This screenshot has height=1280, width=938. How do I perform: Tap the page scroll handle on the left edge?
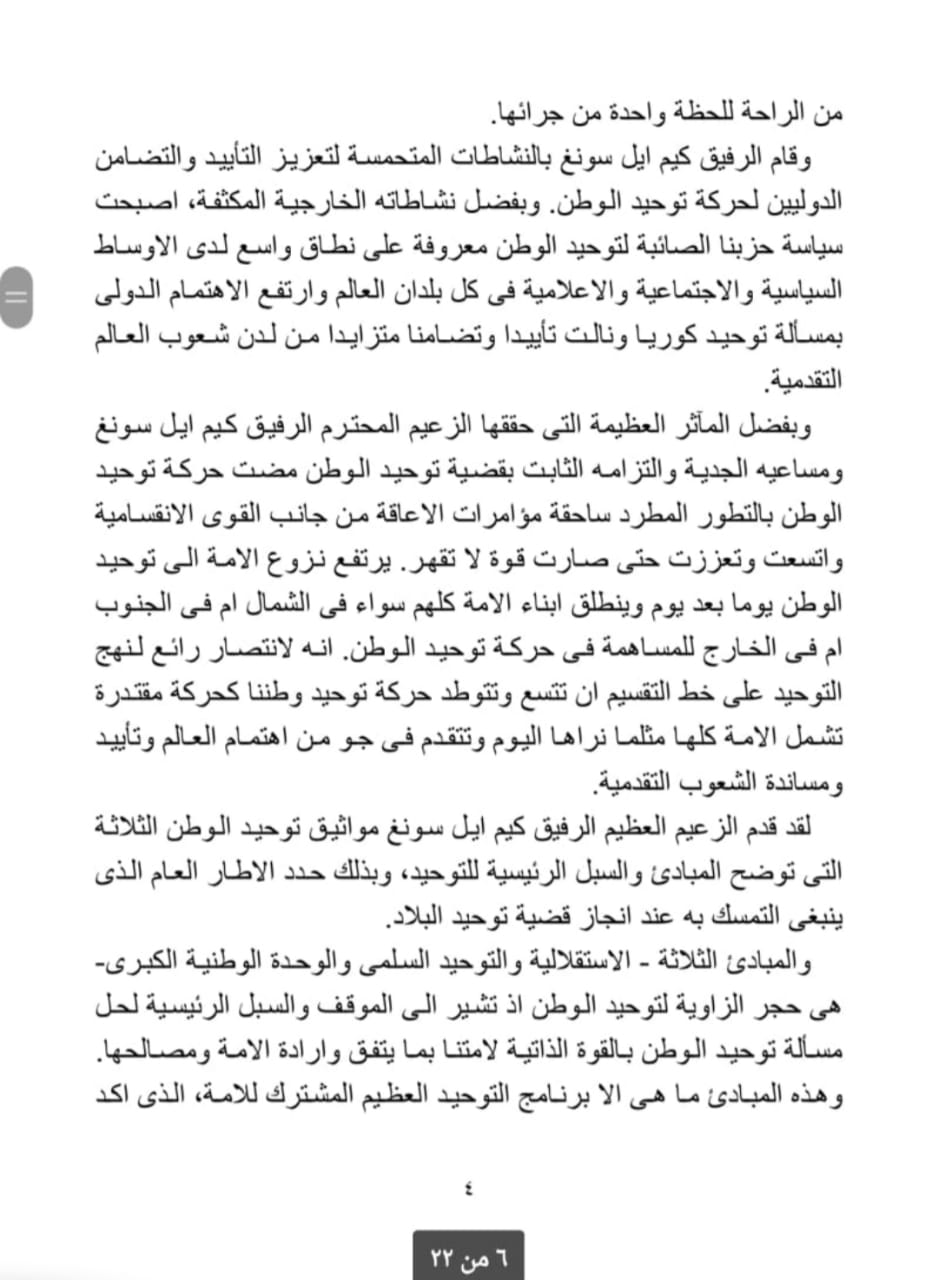click(16, 297)
